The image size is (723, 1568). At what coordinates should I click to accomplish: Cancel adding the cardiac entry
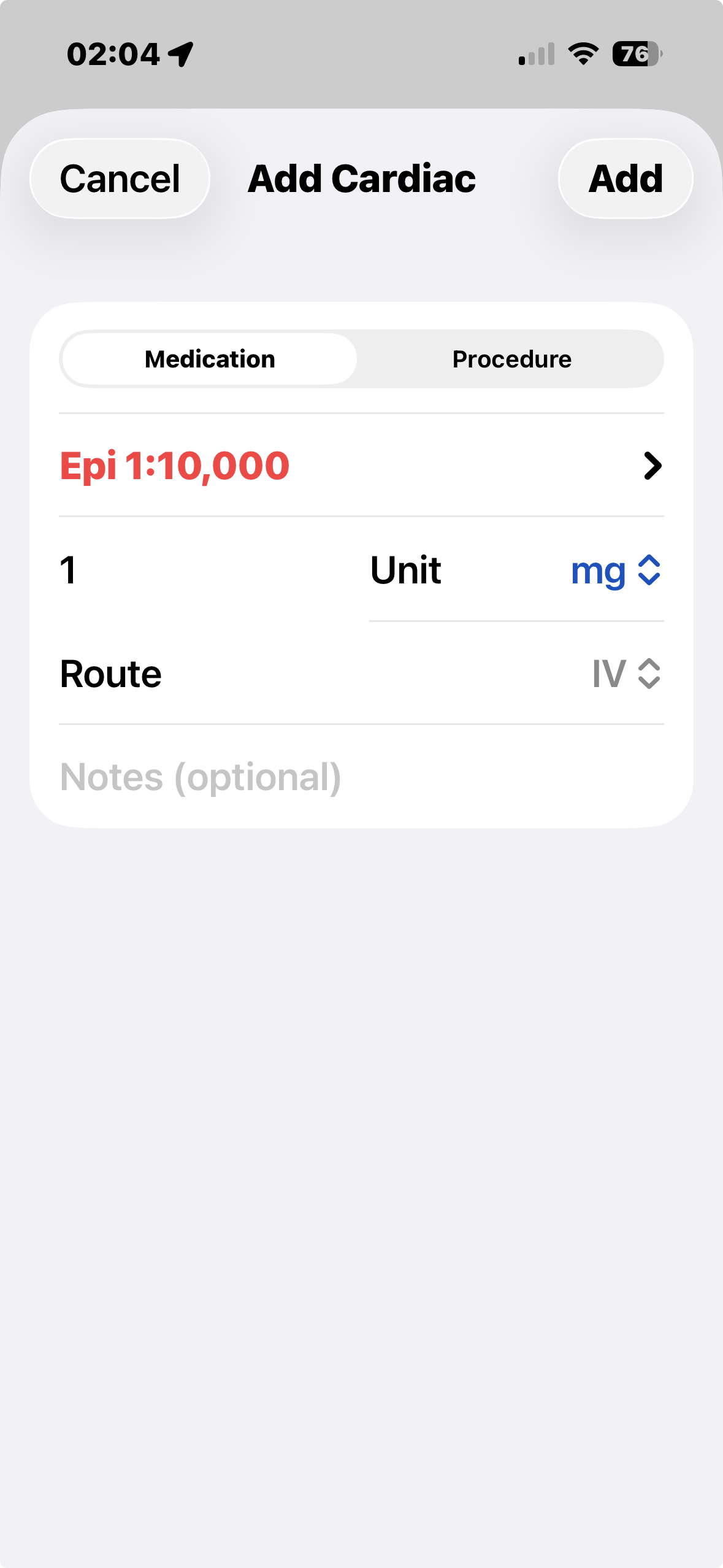coord(119,178)
